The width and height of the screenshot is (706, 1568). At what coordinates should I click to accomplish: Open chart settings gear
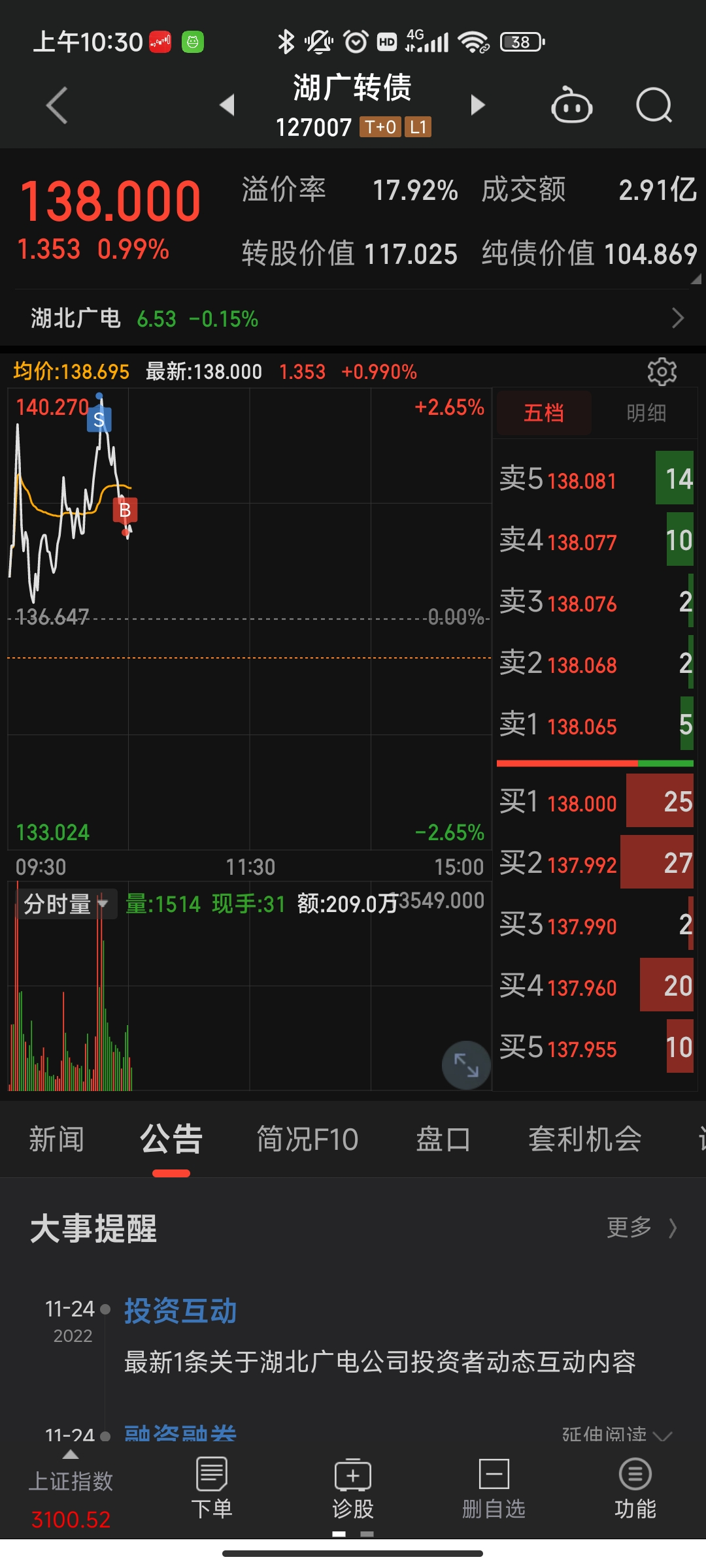pyautogui.click(x=662, y=372)
